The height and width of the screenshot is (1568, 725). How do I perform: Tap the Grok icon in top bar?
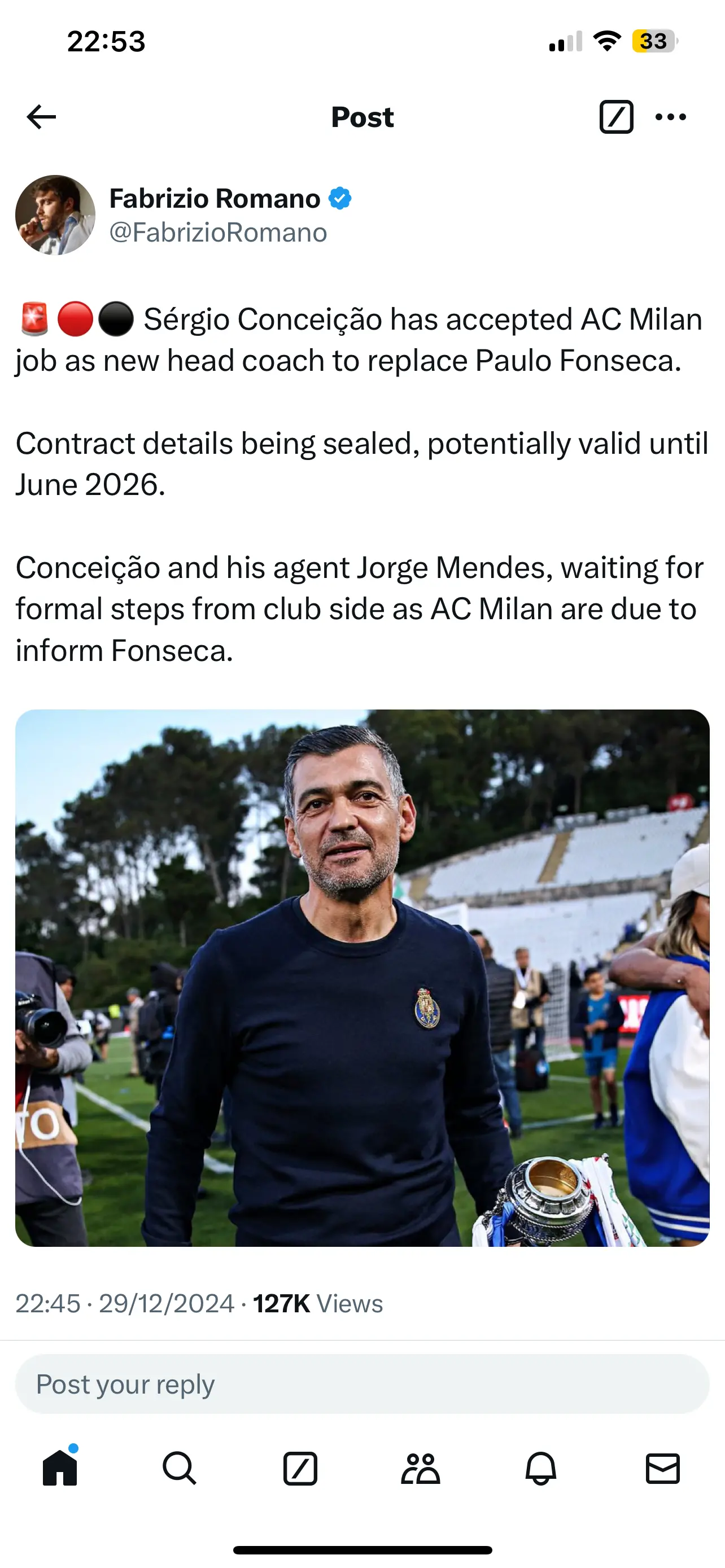pyautogui.click(x=616, y=117)
